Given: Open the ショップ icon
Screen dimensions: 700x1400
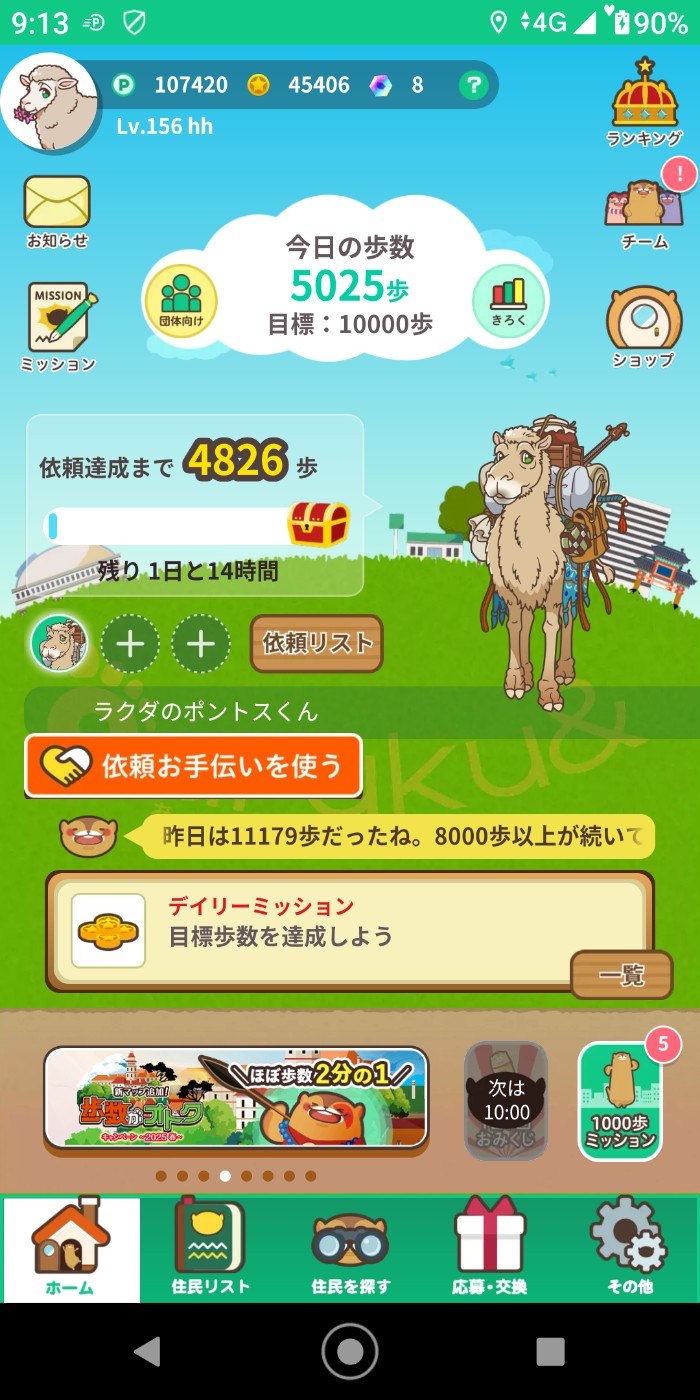Looking at the screenshot, I should (643, 328).
